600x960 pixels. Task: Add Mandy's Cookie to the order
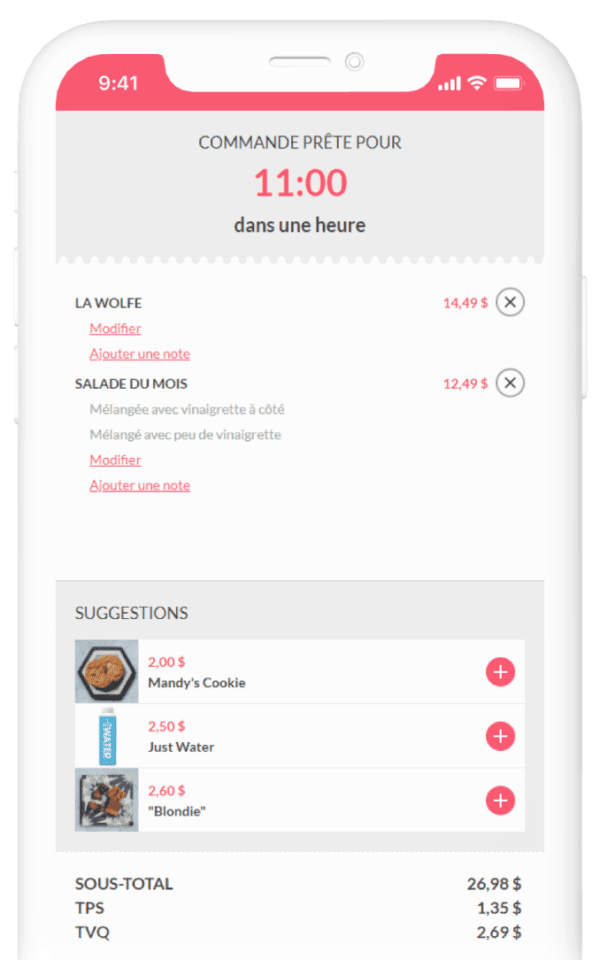(500, 672)
